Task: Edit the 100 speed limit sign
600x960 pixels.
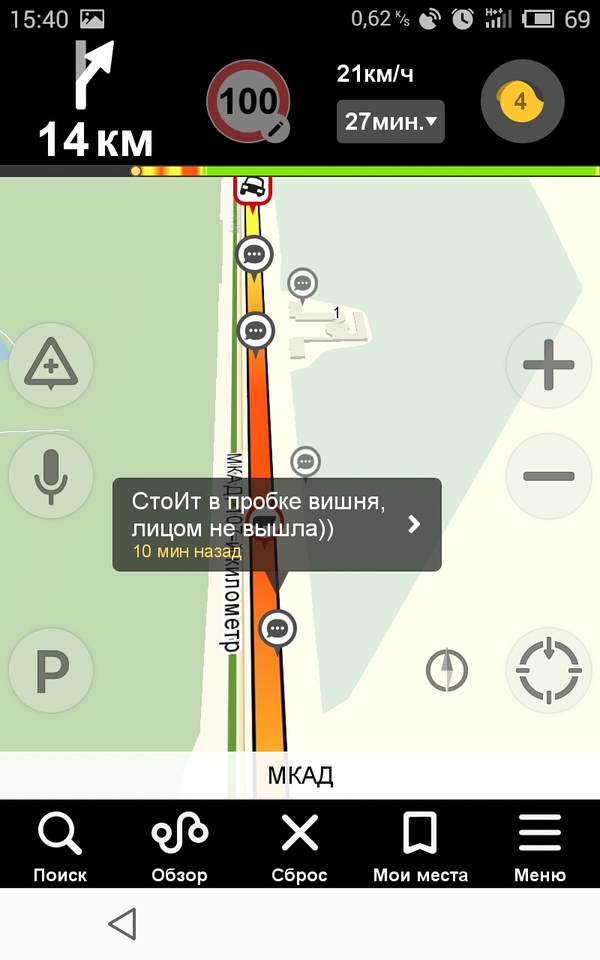Action: click(249, 101)
